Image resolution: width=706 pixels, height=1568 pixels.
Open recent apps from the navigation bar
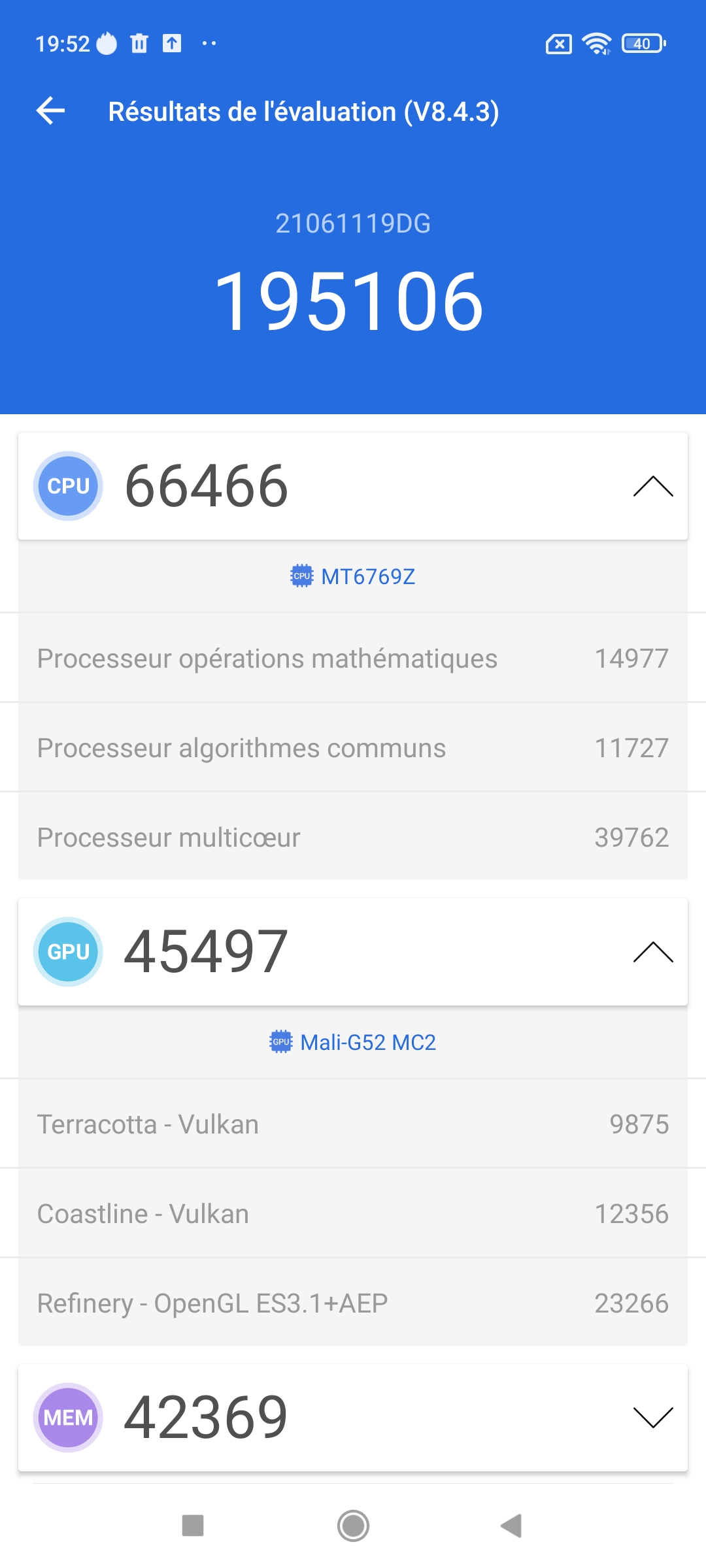click(193, 1526)
